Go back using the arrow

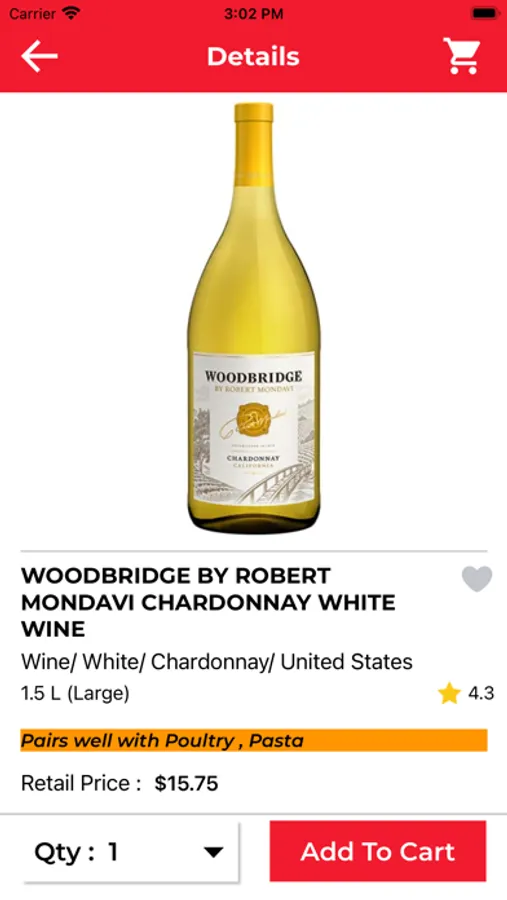[40, 56]
